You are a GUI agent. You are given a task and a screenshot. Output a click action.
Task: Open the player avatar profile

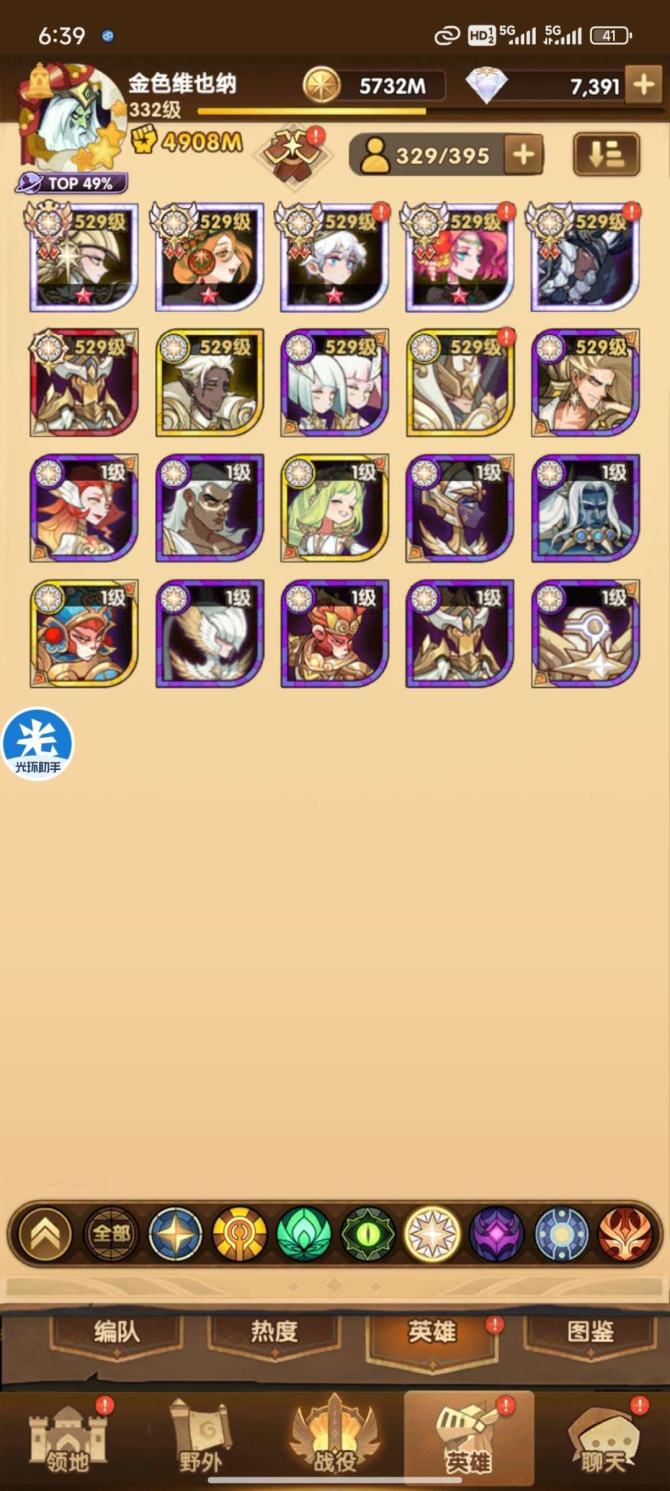coord(70,120)
